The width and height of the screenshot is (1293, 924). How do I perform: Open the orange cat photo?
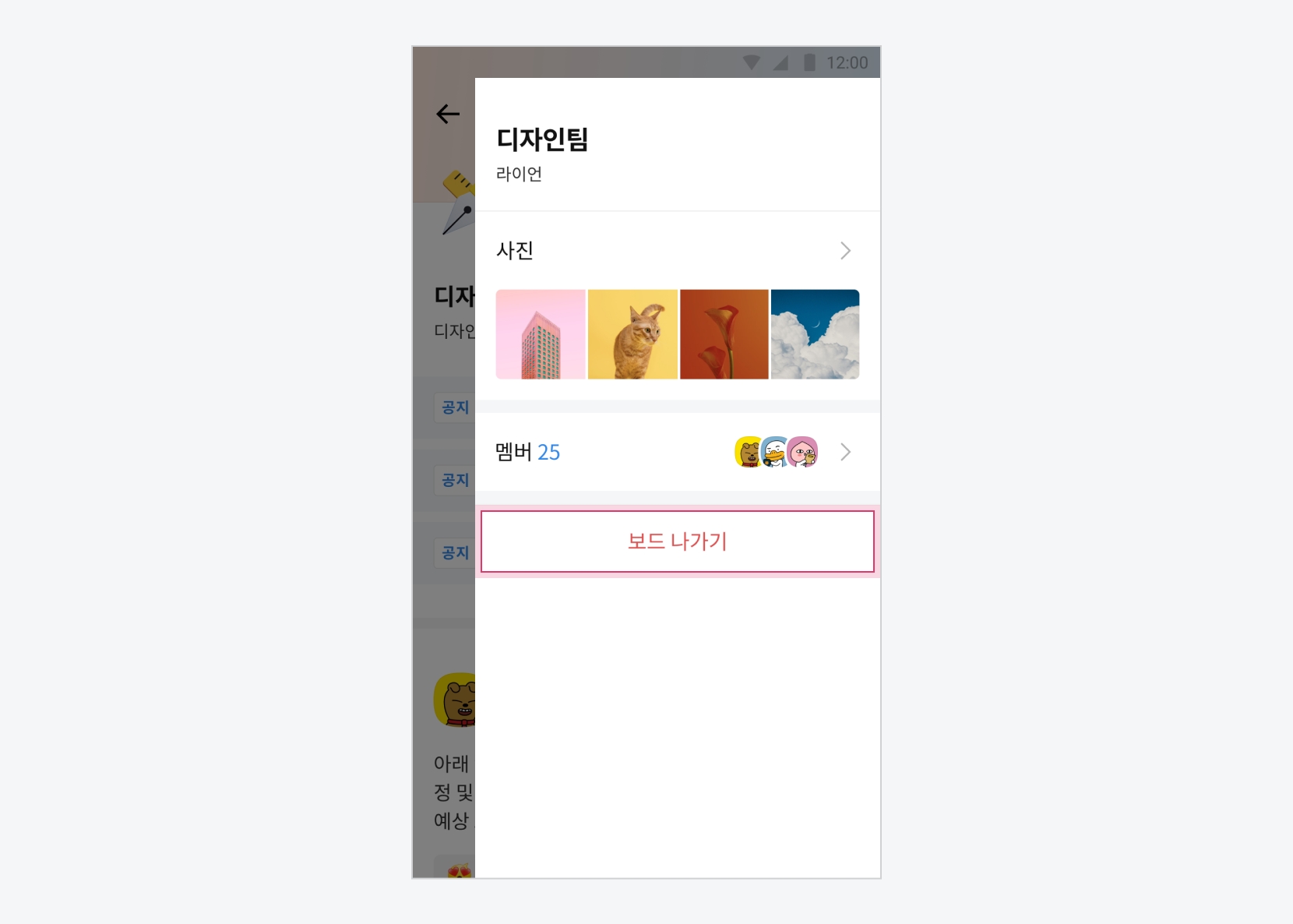tap(632, 334)
